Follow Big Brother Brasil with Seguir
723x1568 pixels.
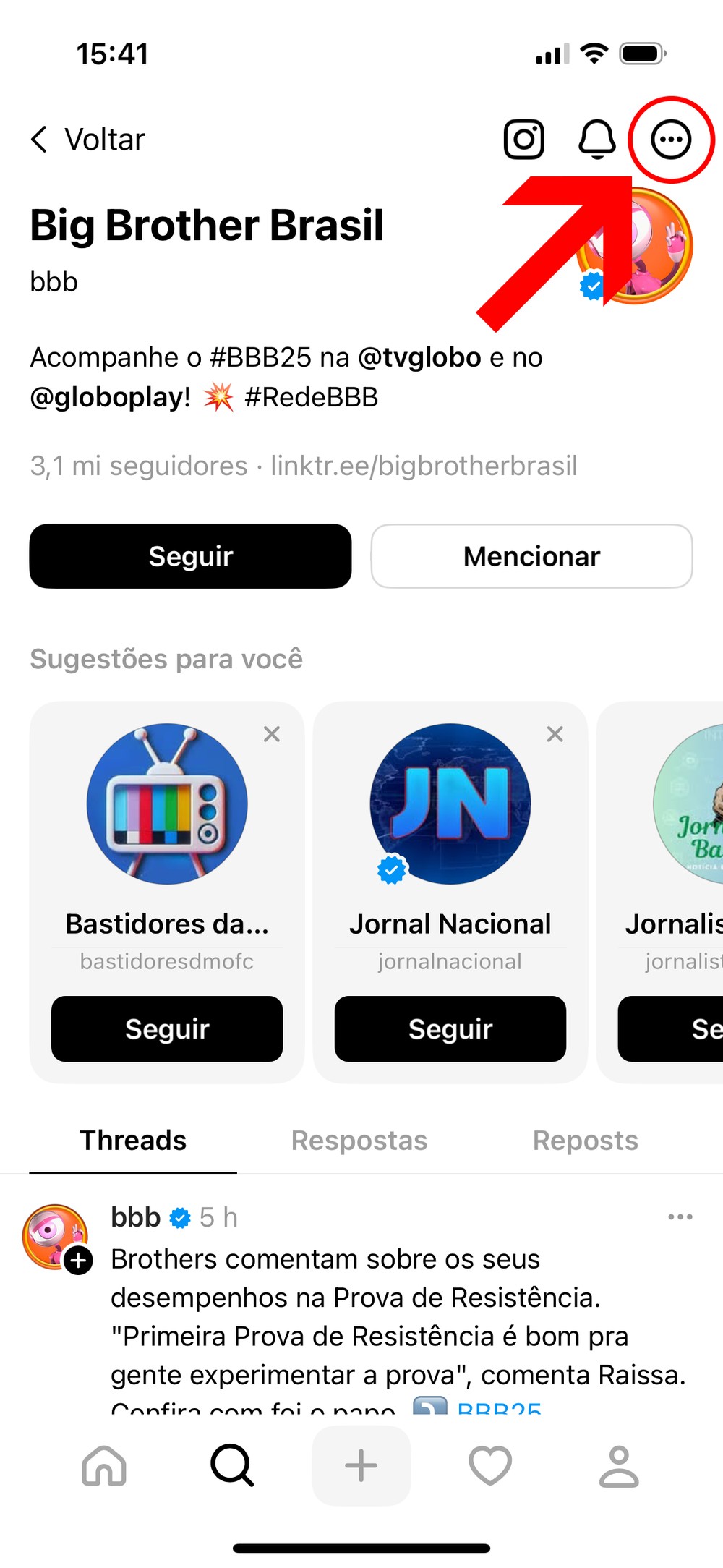click(190, 556)
